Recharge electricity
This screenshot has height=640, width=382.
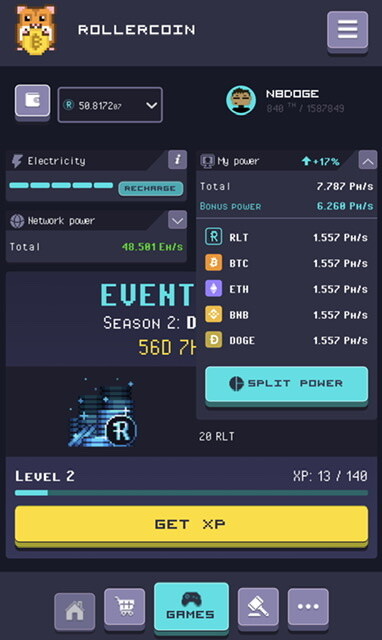(x=150, y=189)
